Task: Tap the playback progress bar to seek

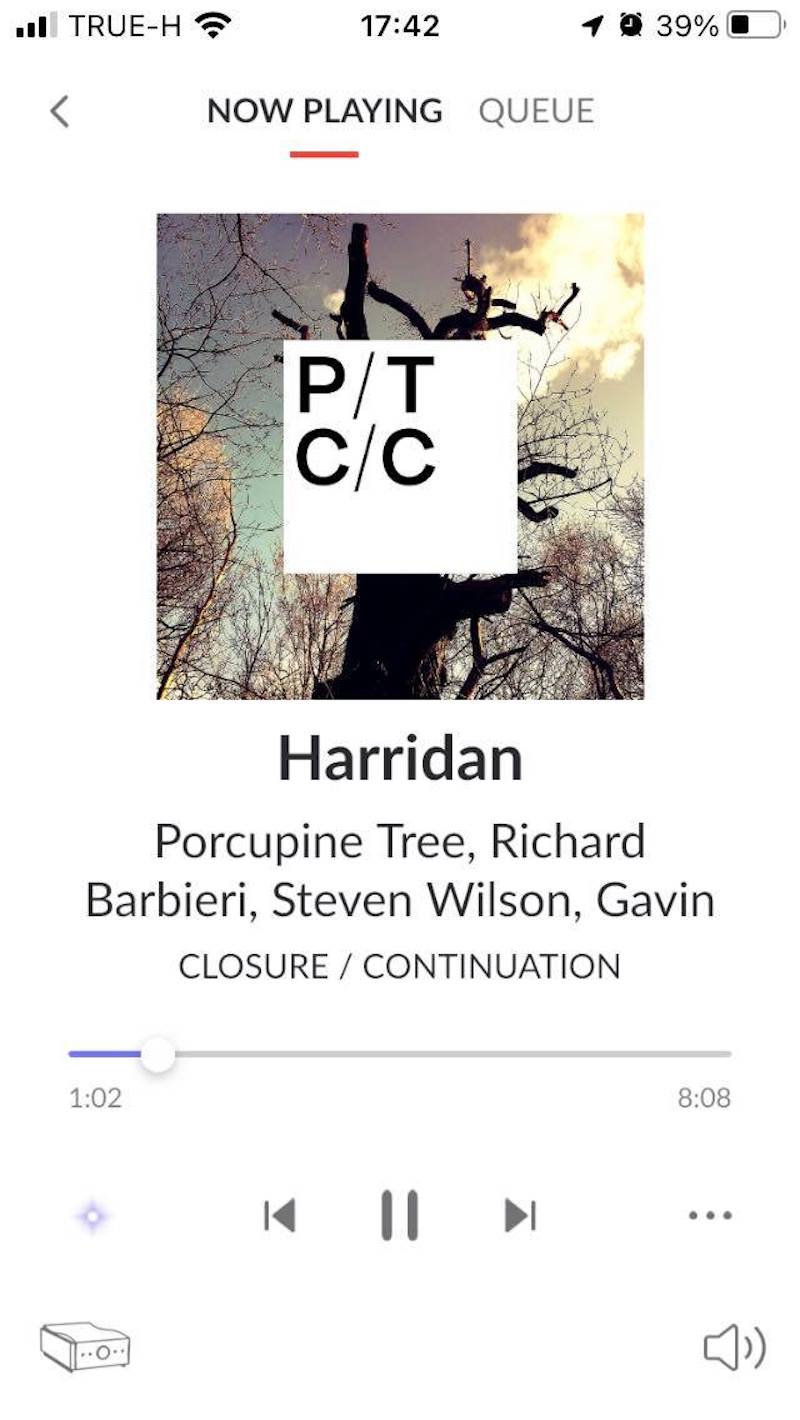Action: 450,1054
